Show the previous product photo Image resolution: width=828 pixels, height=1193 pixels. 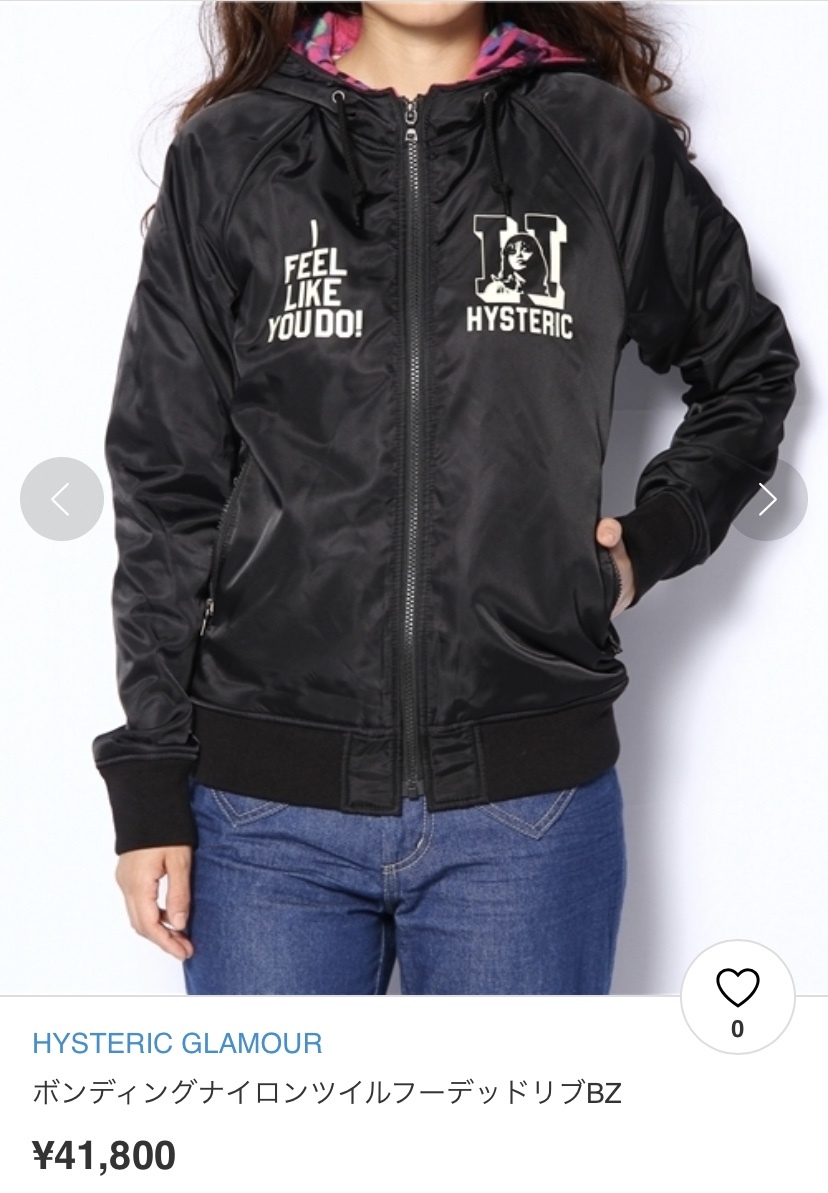coord(61,499)
